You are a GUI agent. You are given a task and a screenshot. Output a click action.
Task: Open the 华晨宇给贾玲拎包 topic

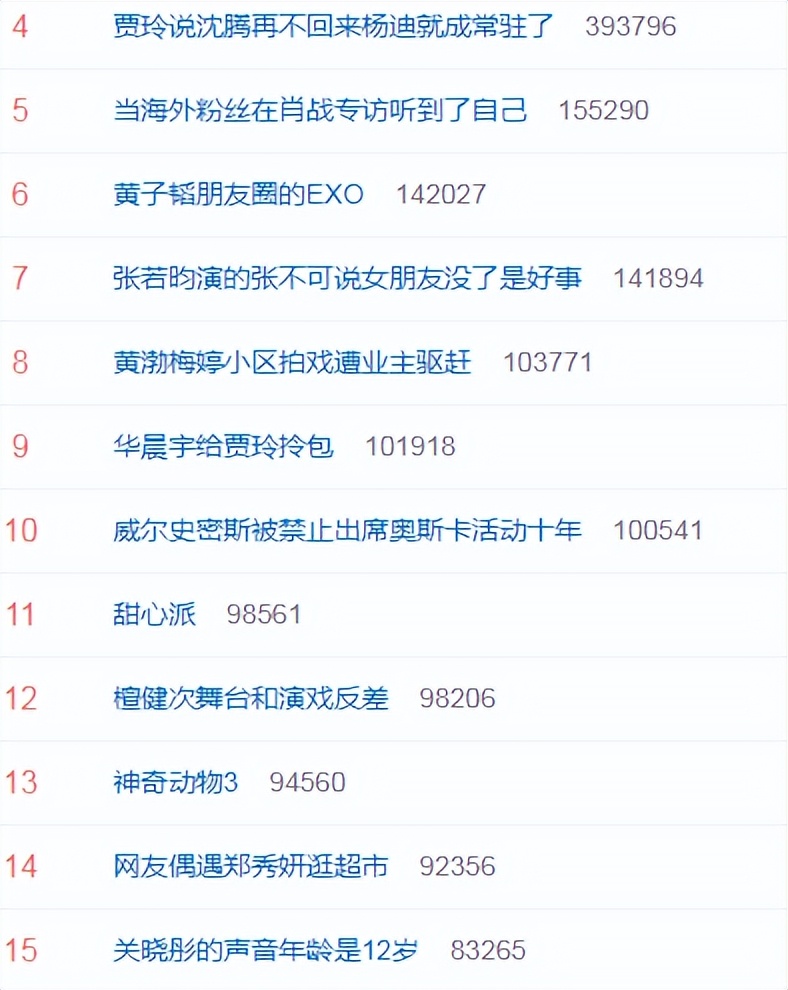tap(223, 446)
